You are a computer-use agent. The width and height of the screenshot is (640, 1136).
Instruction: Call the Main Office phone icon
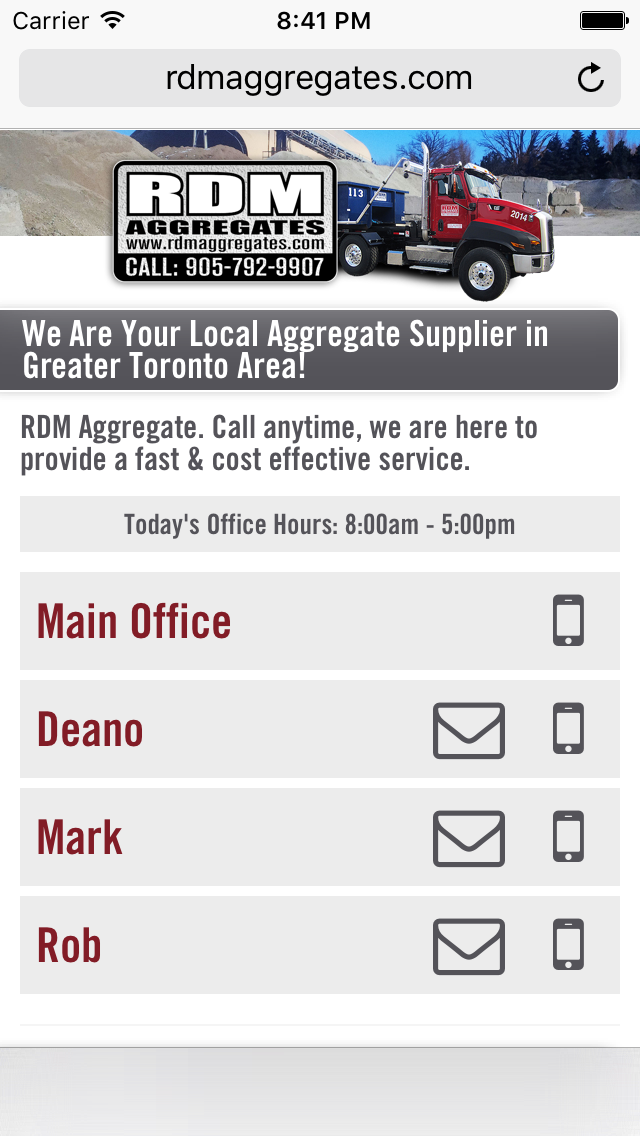(x=568, y=621)
